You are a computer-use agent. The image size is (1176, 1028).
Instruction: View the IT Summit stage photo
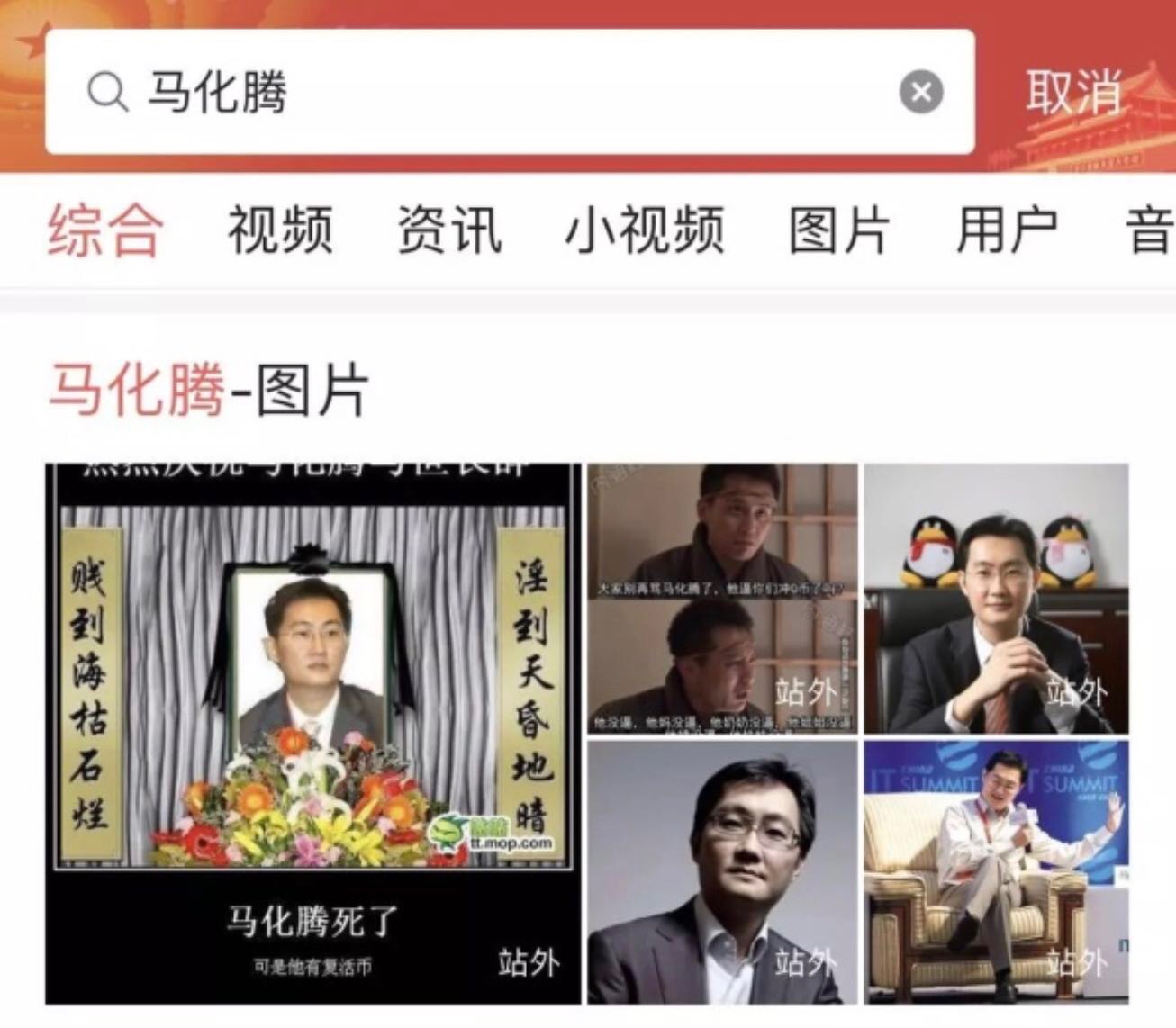(996, 872)
